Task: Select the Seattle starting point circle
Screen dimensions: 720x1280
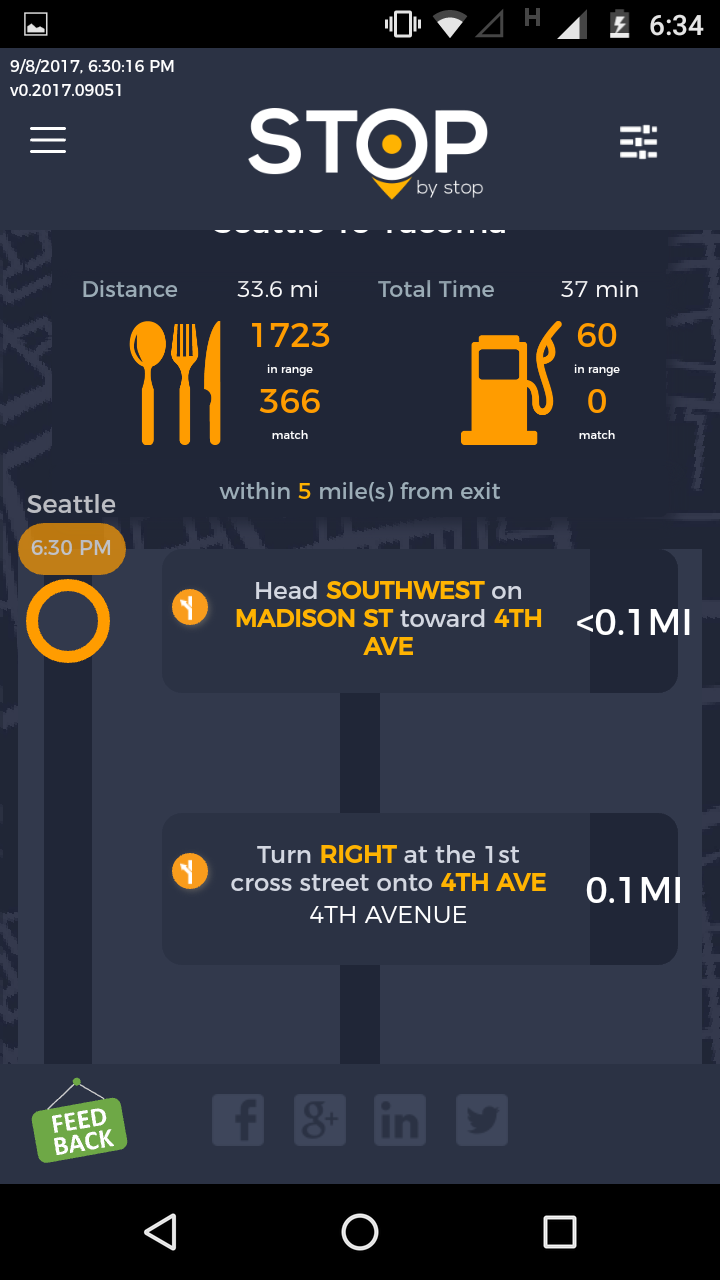Action: tap(68, 621)
